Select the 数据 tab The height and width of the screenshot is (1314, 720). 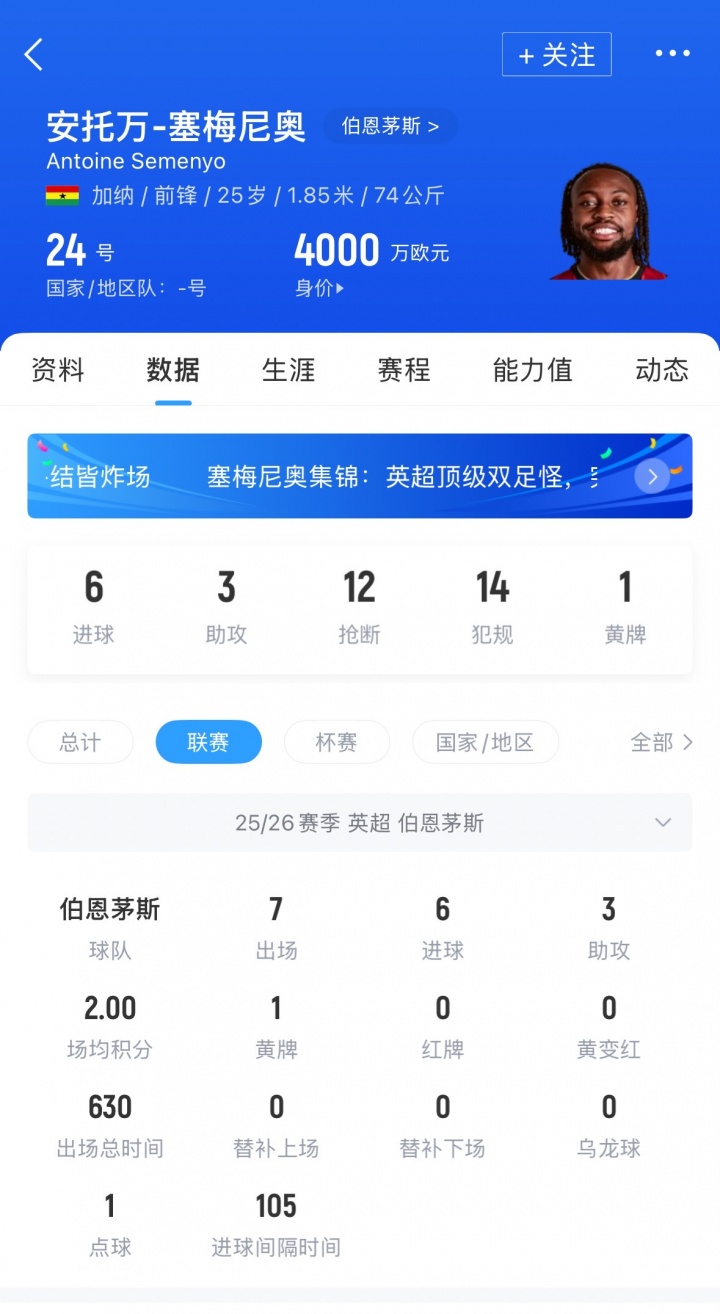173,370
